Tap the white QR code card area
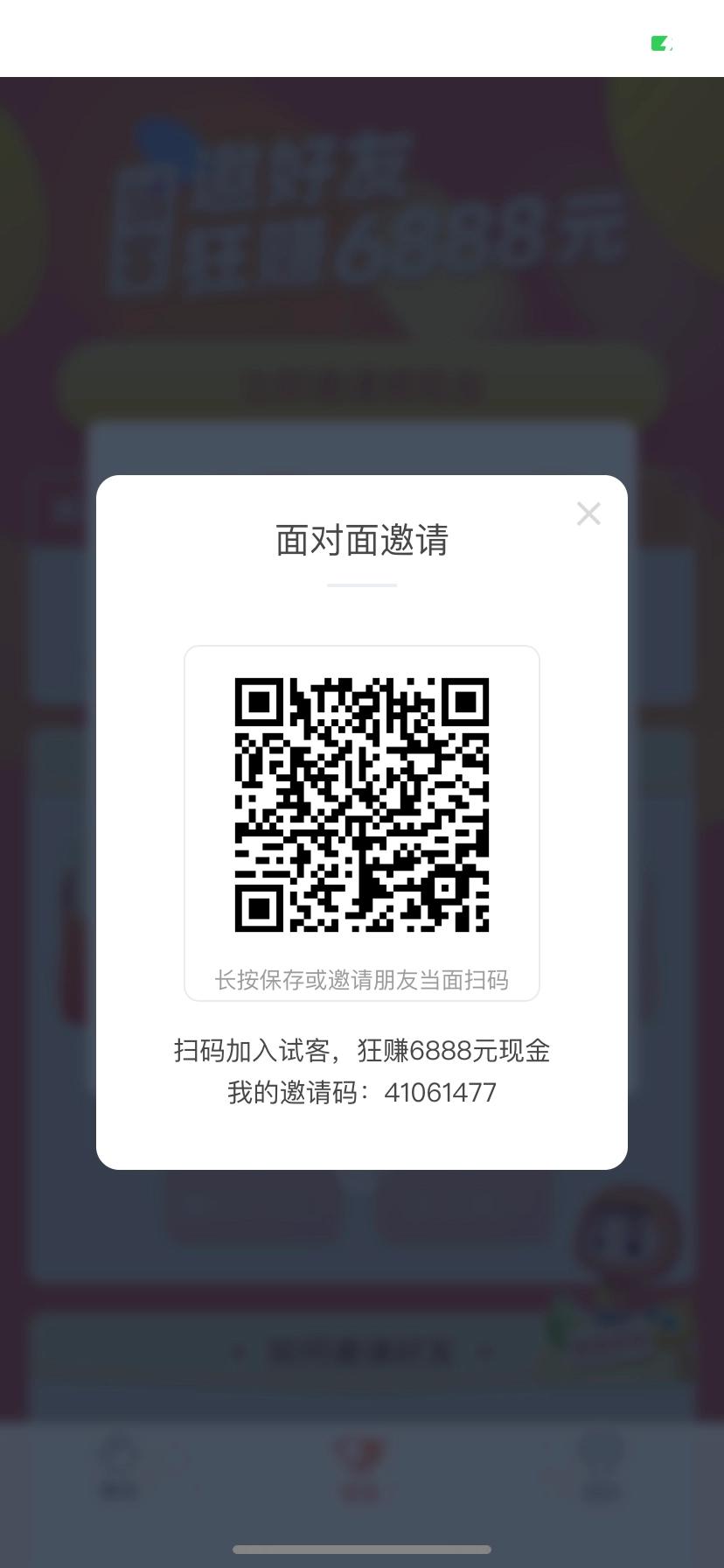Viewport: 724px width, 1568px height. point(361,821)
